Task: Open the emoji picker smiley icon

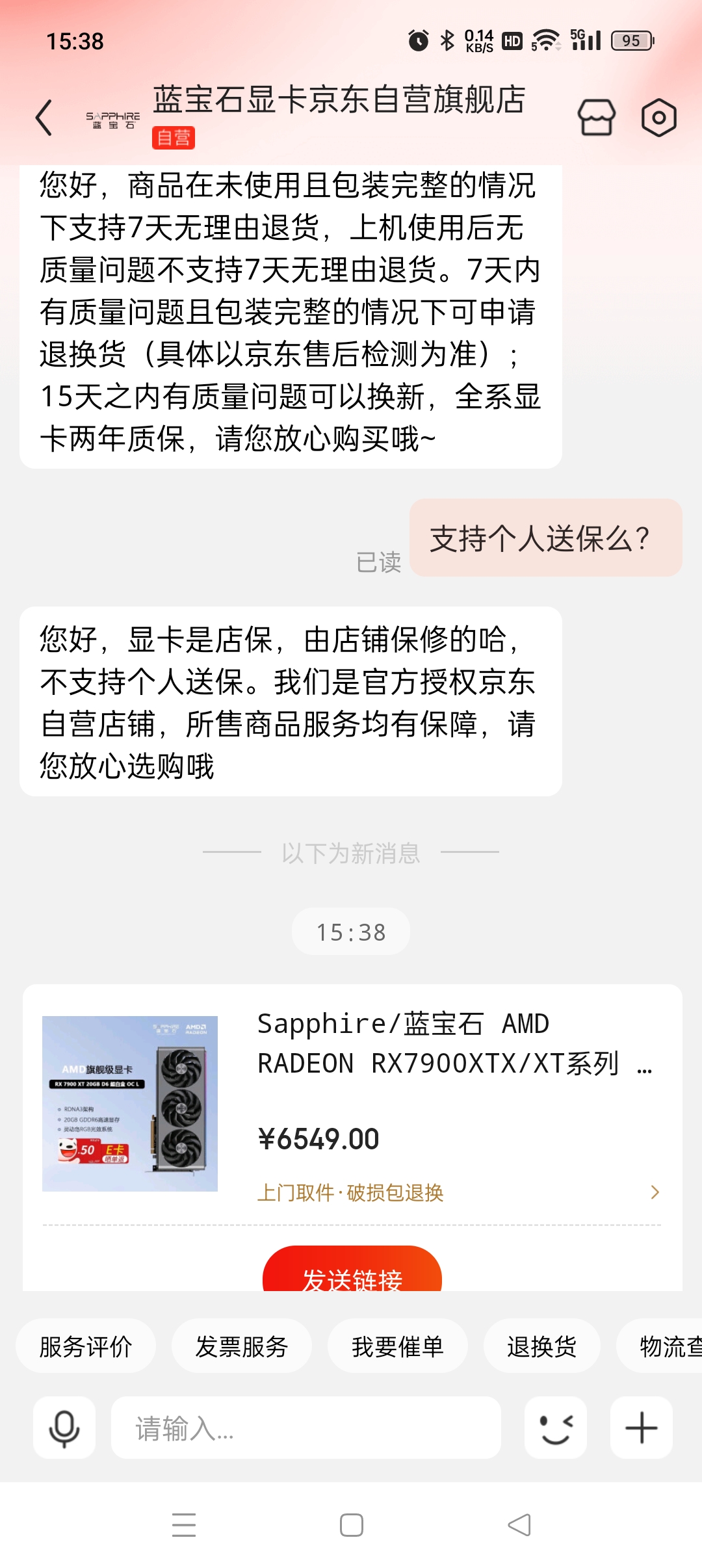Action: click(x=556, y=1428)
